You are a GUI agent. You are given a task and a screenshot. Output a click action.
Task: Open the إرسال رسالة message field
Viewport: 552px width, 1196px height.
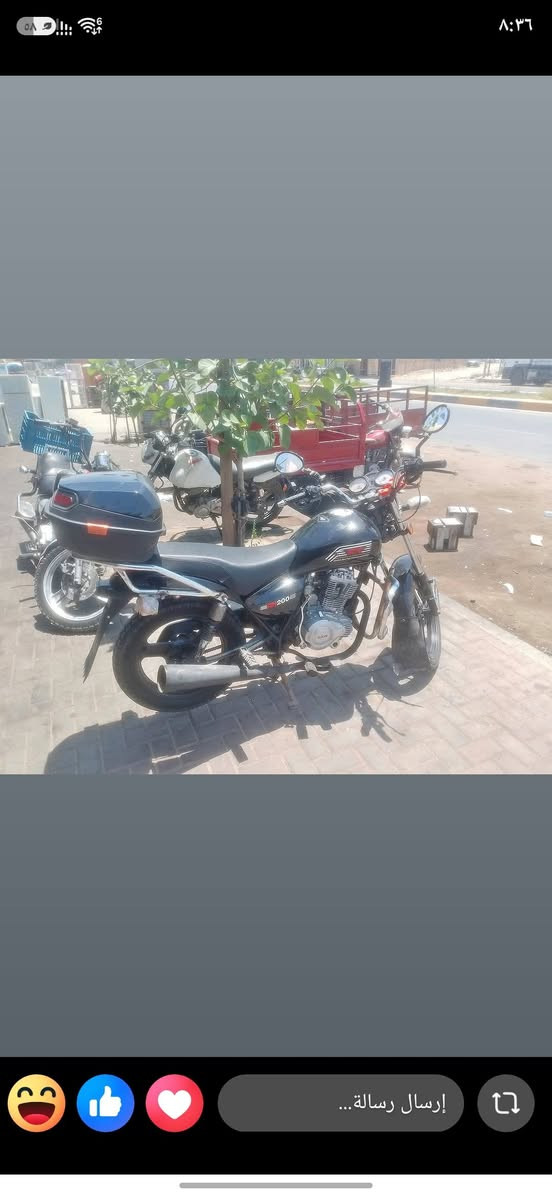click(x=341, y=1103)
